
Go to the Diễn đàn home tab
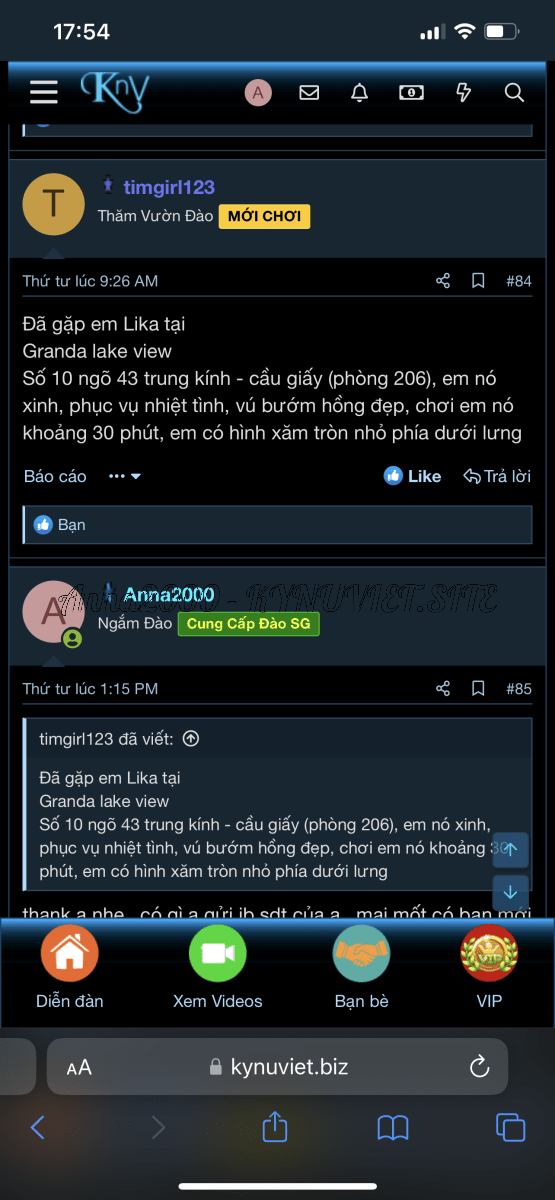(69, 967)
